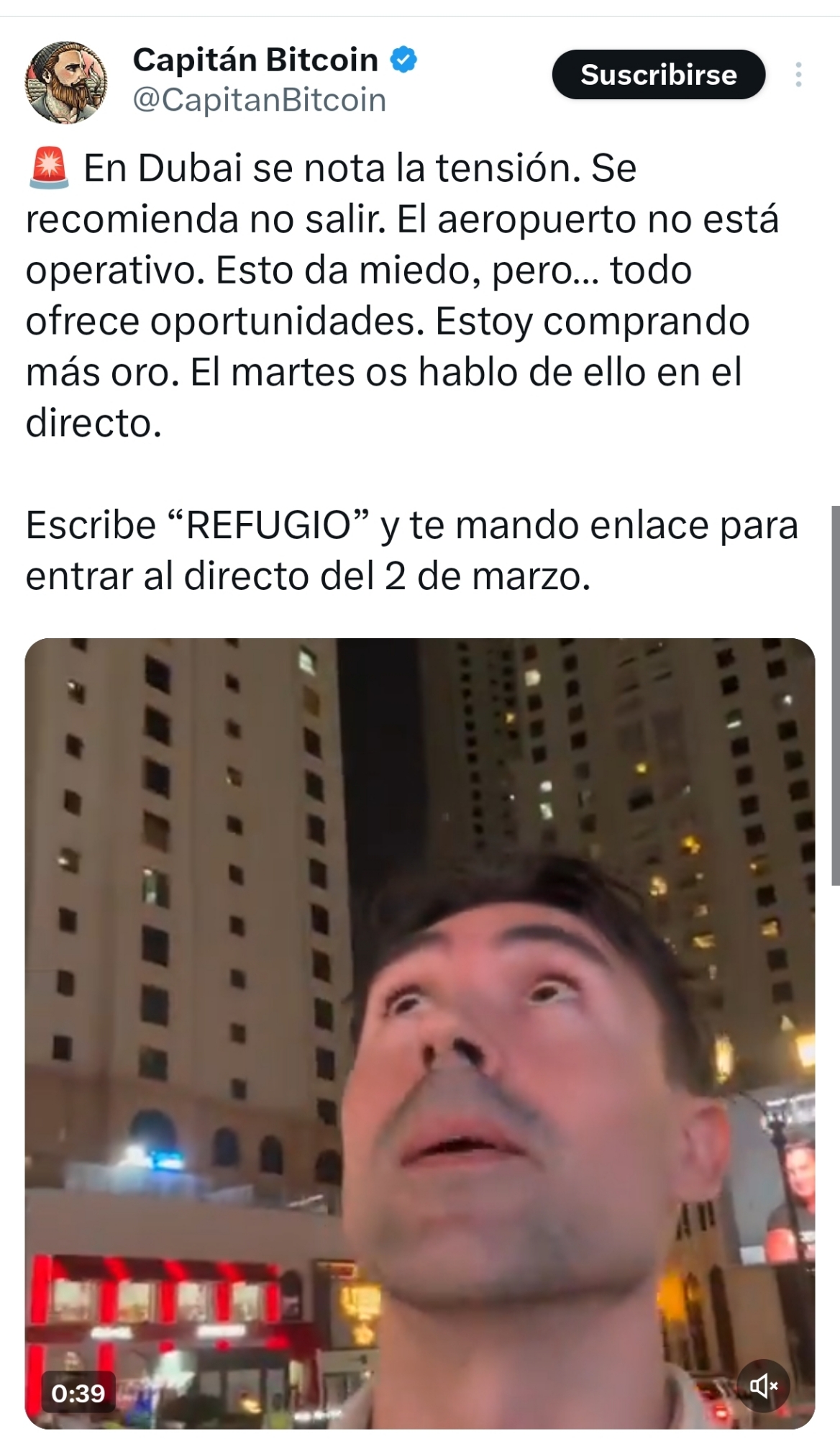Open the @CapitanBitcoin handle
This screenshot has width=840, height=1439.
point(260,100)
